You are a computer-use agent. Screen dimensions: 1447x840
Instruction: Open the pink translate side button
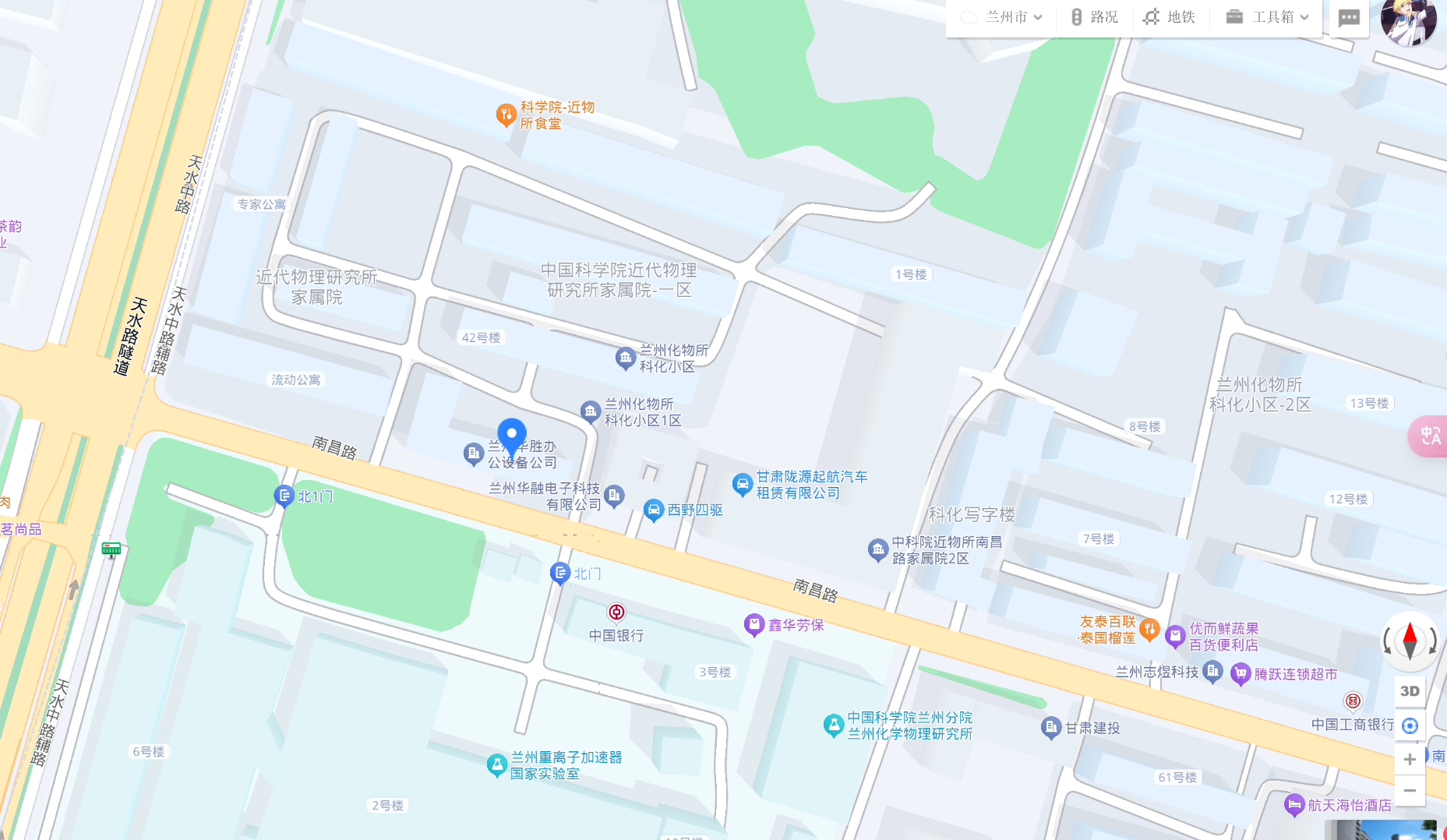pyautogui.click(x=1430, y=436)
